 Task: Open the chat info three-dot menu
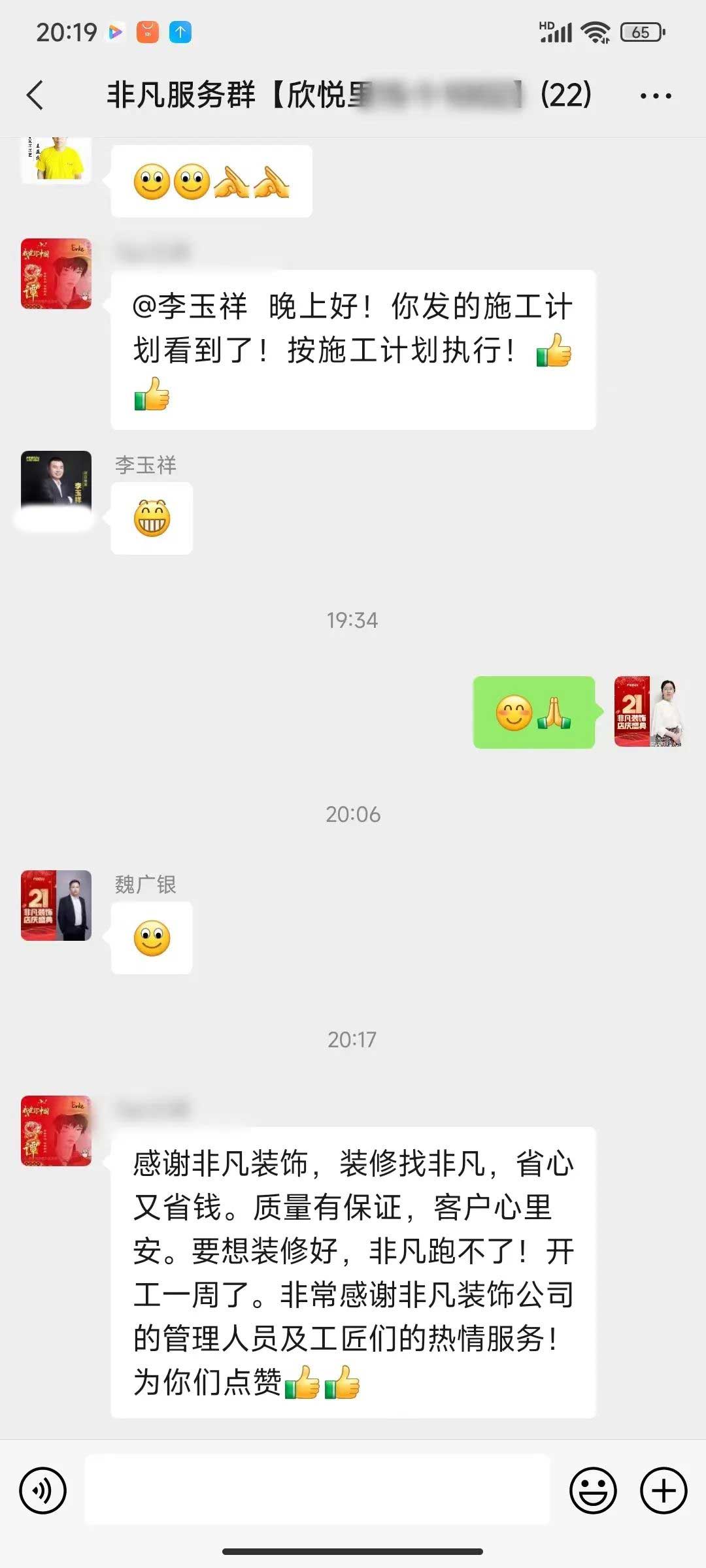tap(655, 96)
